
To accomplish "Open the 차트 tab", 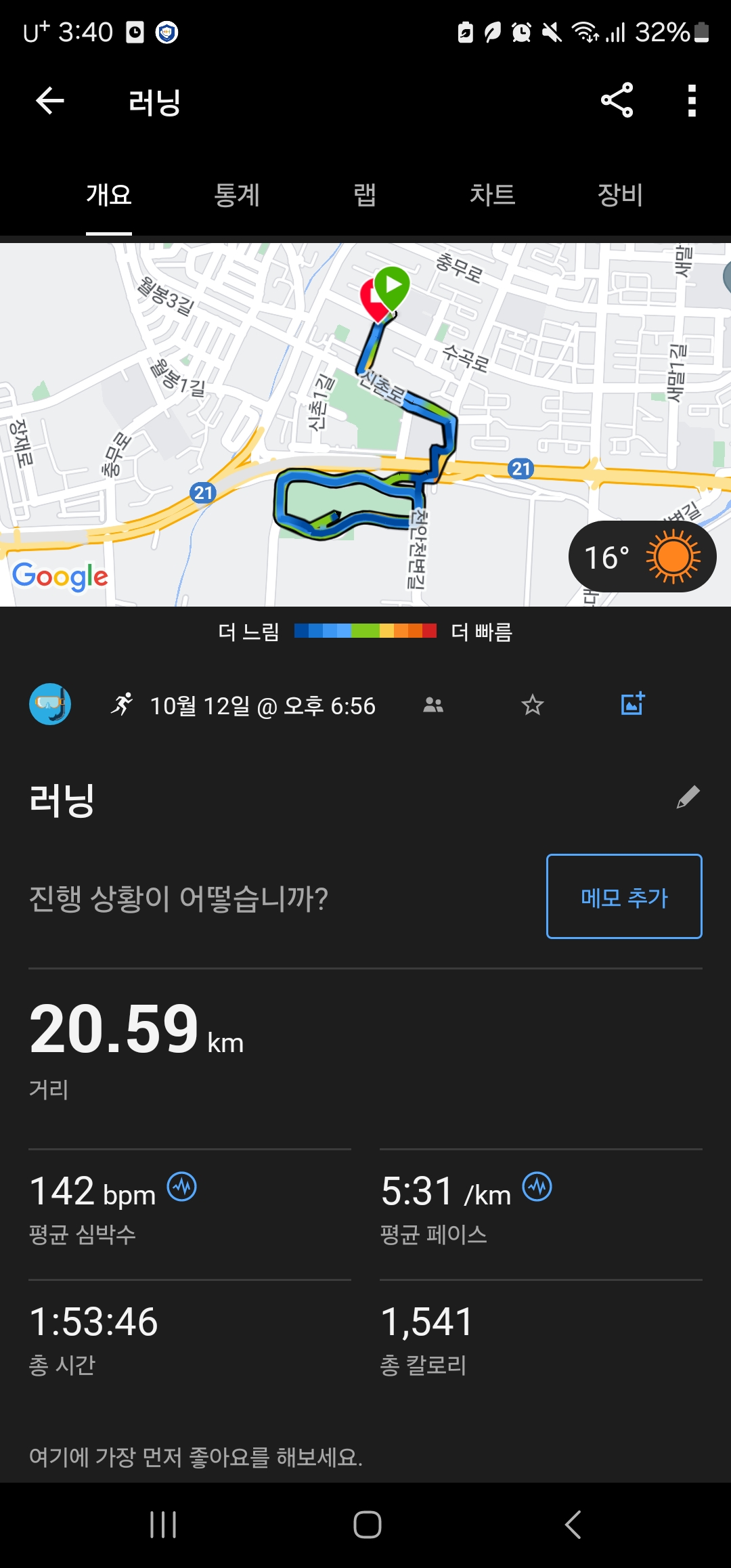I will pyautogui.click(x=493, y=195).
